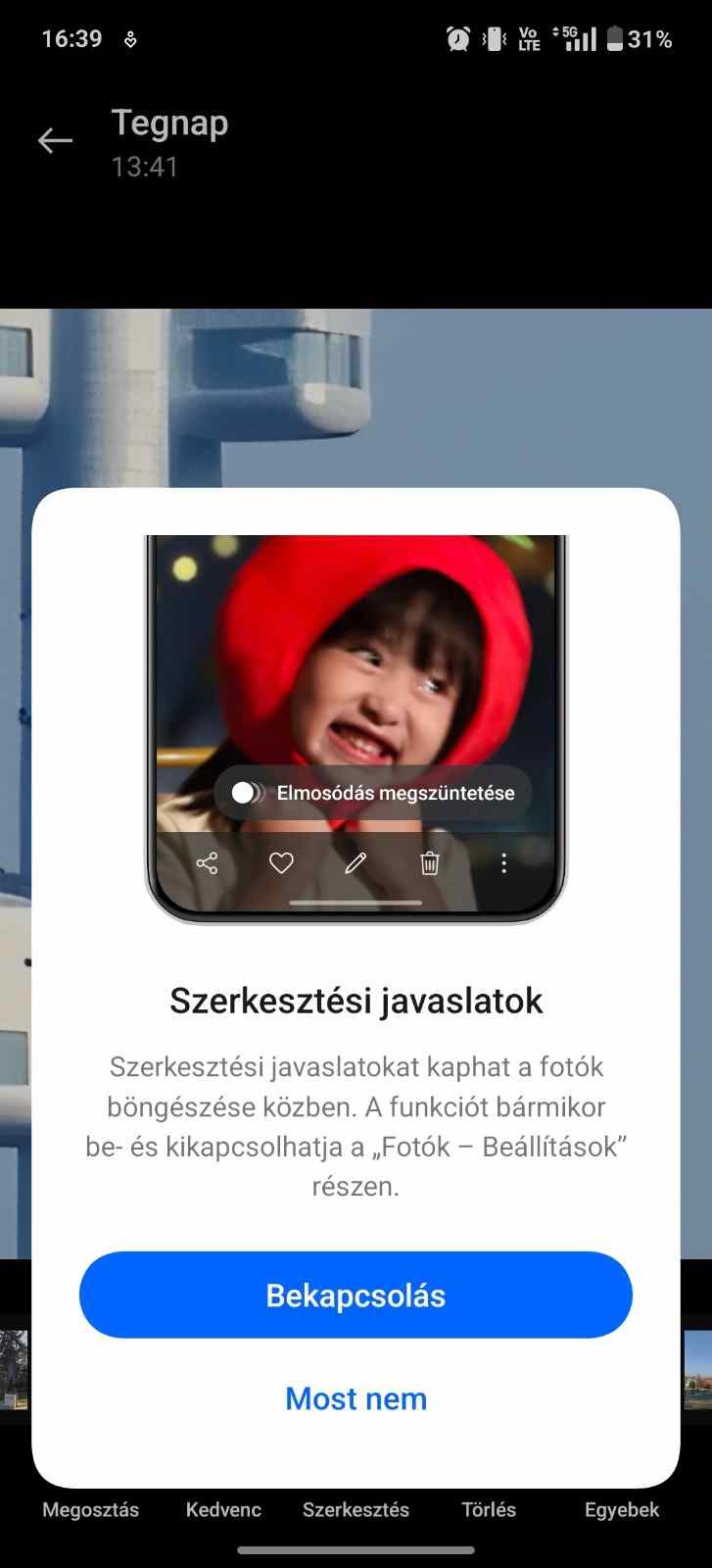Open the Egyebek more options
This screenshot has width=712, height=1568.
(x=622, y=1509)
